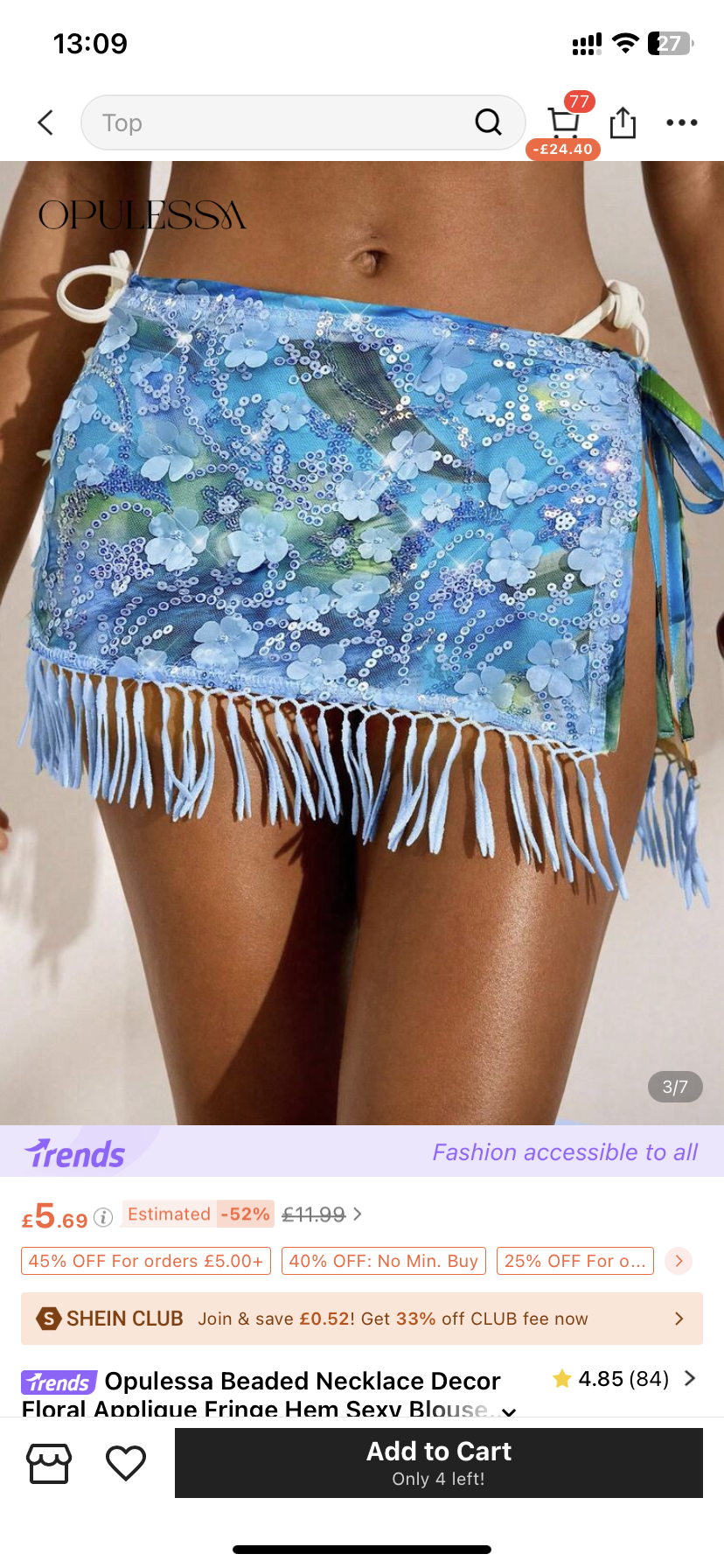This screenshot has width=724, height=1568.
Task: Go back to the previous page
Action: coord(46,122)
